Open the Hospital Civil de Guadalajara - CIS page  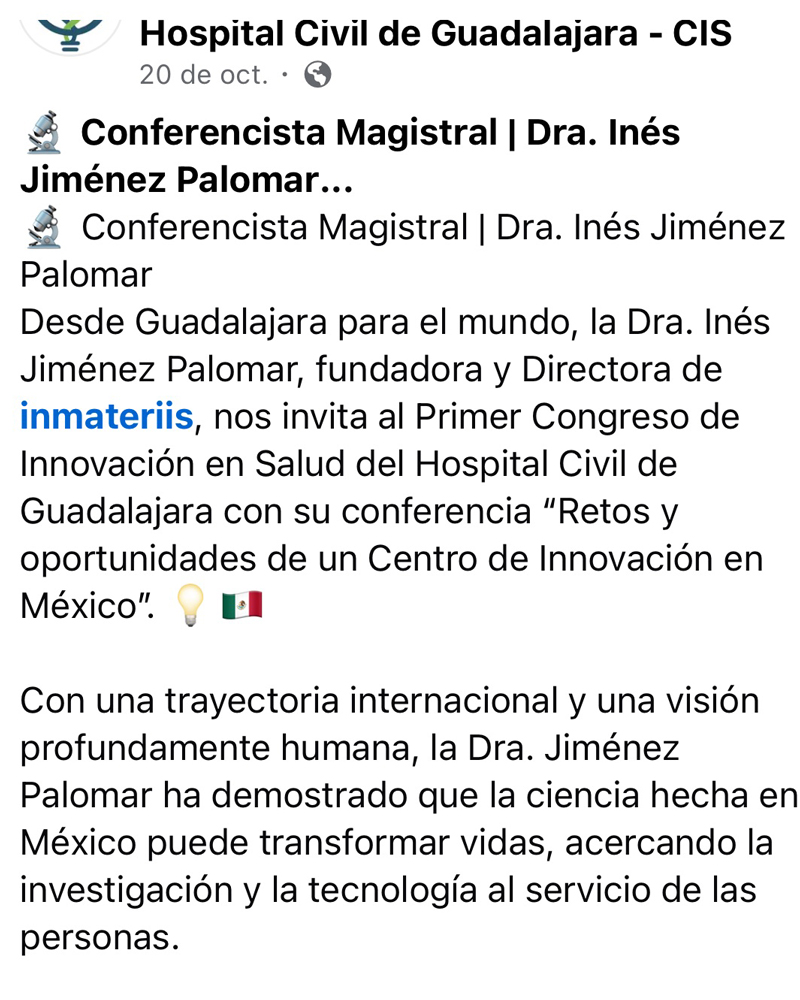435,34
